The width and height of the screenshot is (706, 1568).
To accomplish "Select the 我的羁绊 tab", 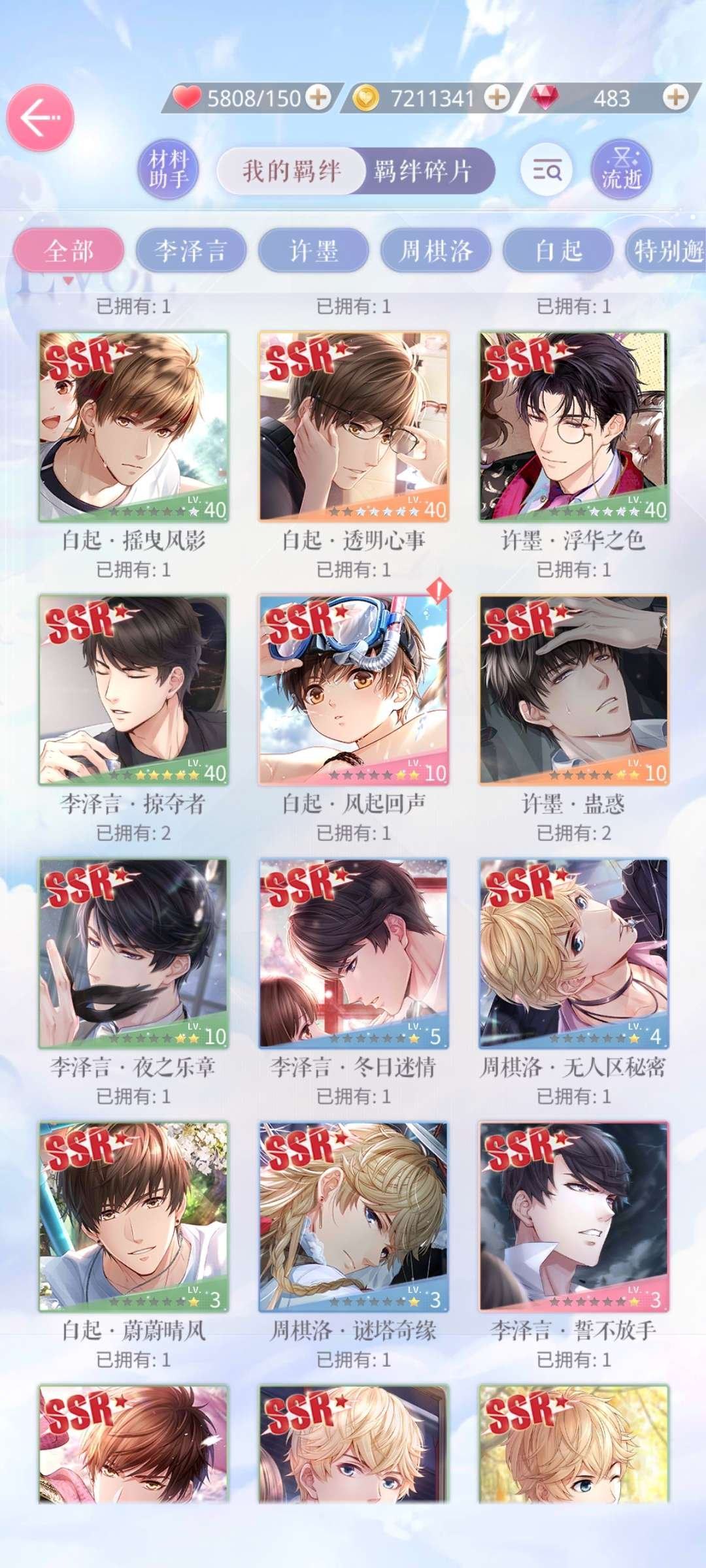I will click(x=292, y=171).
